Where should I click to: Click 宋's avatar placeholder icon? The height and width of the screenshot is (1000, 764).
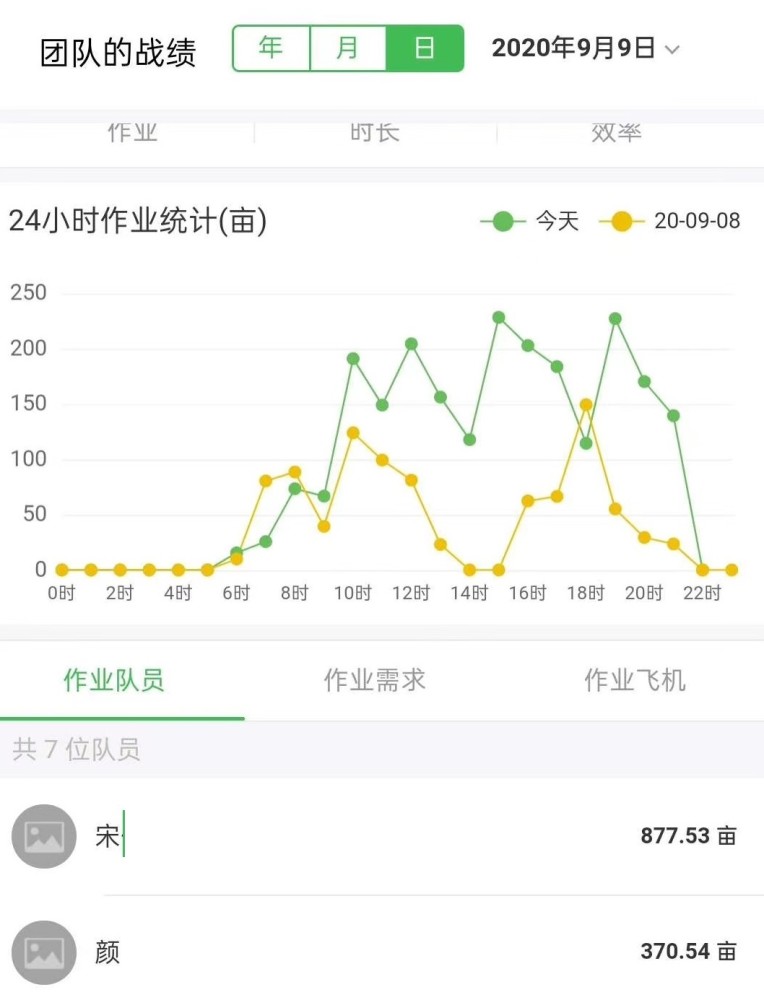[x=43, y=836]
